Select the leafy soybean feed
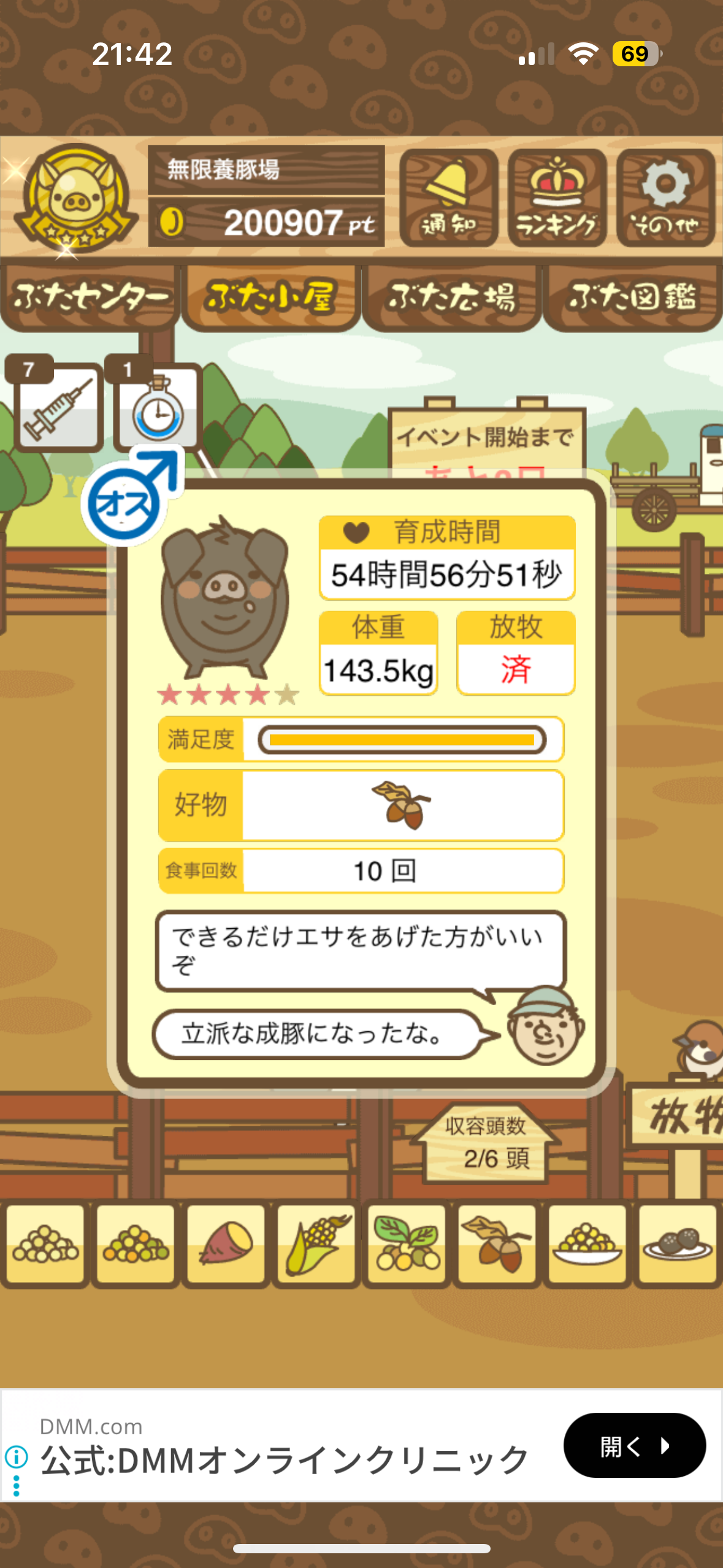Viewport: 723px width, 1568px height. click(x=407, y=1243)
